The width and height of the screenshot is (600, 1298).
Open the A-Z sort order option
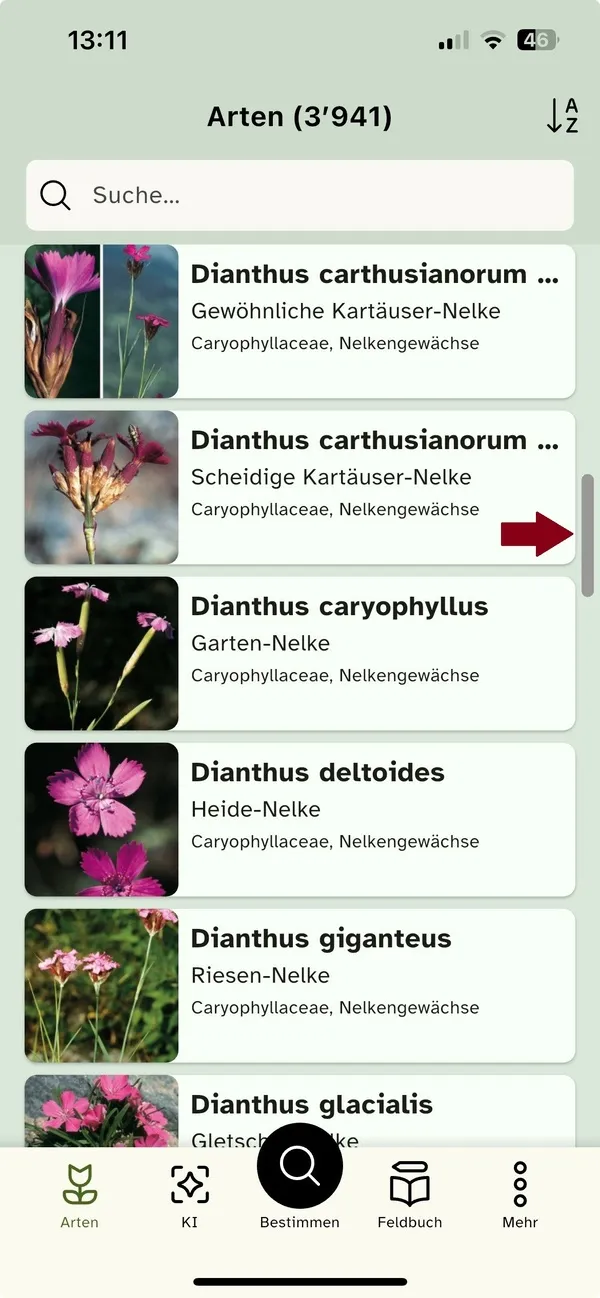click(x=562, y=117)
